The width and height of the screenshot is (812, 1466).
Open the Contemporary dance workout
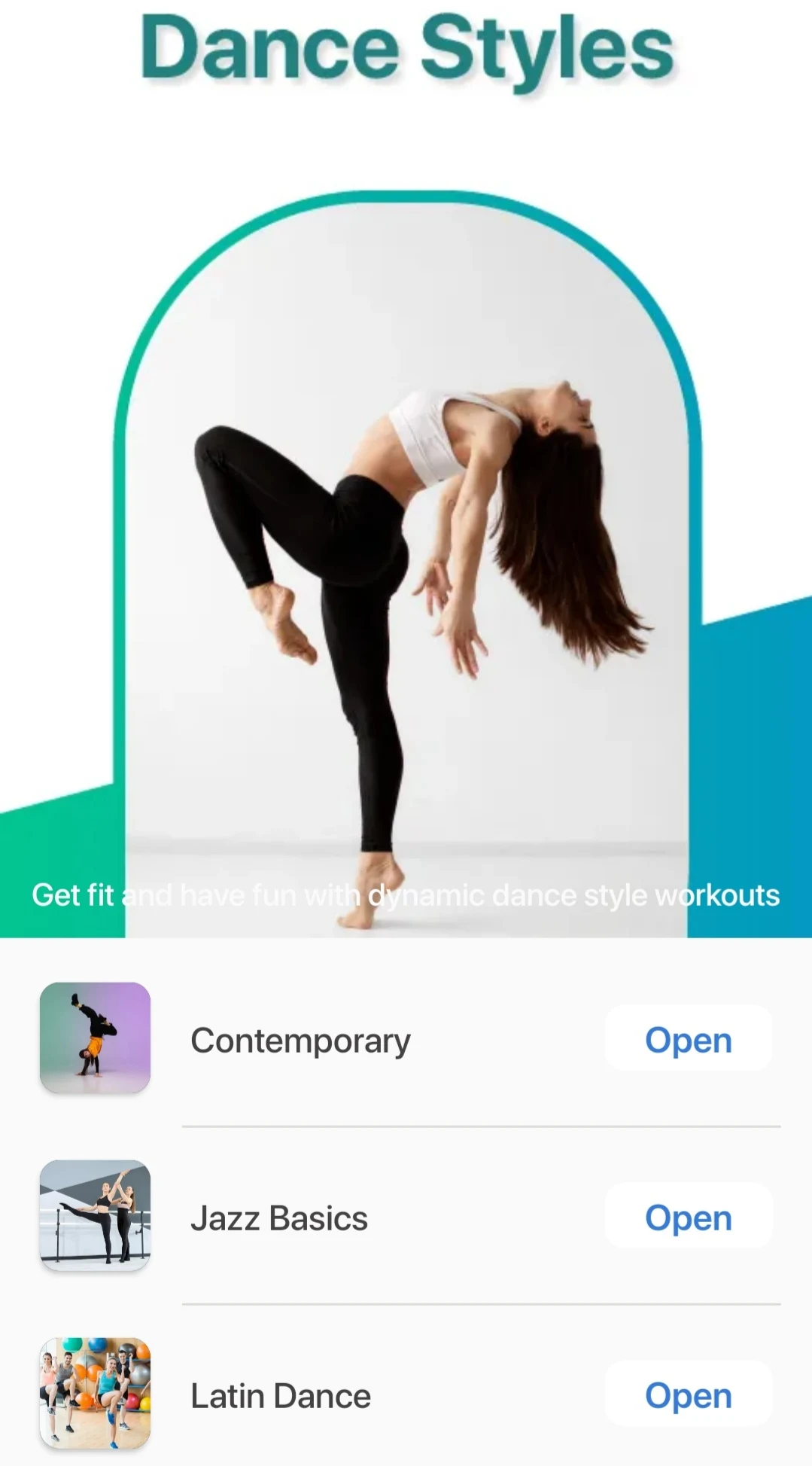[x=688, y=1040]
